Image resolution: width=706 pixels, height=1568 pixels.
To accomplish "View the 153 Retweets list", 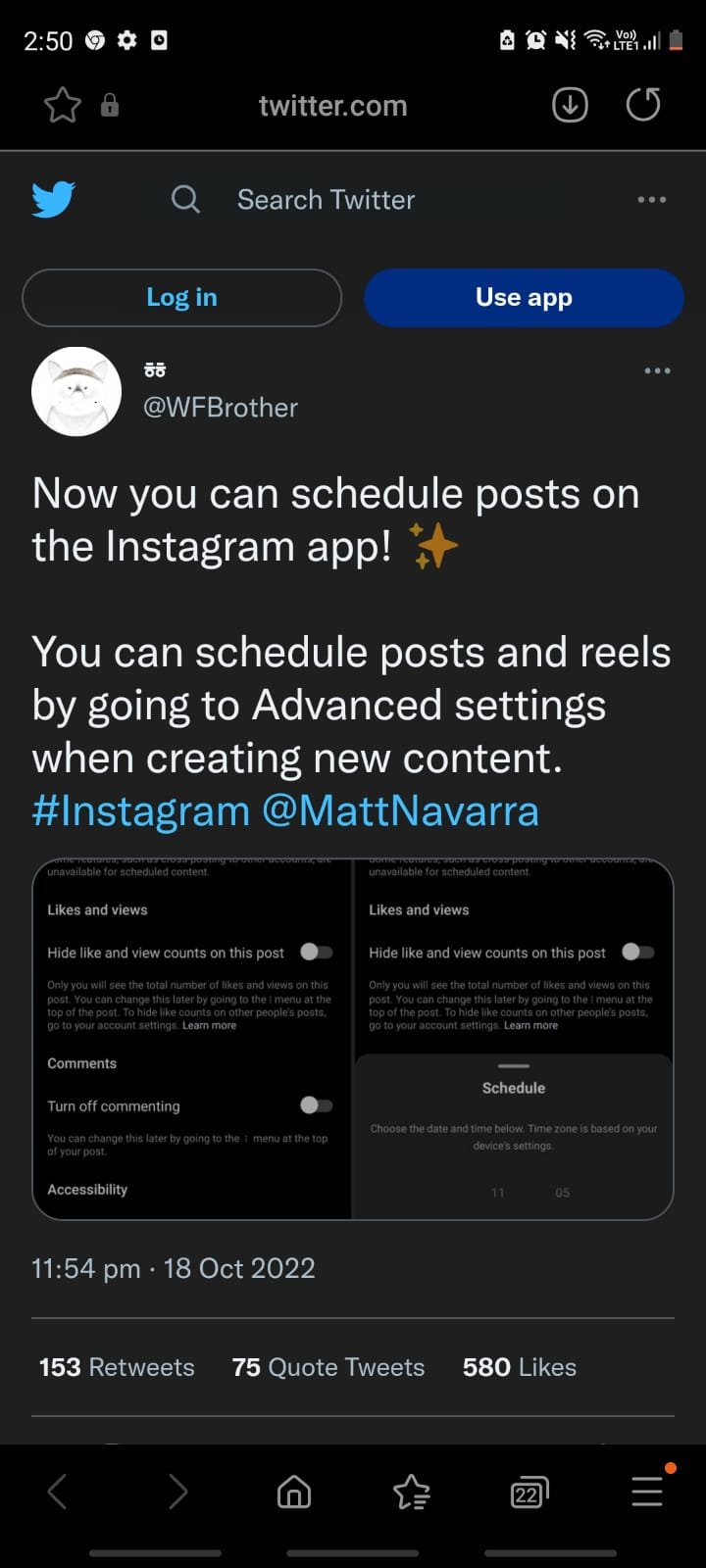I will pyautogui.click(x=117, y=1367).
